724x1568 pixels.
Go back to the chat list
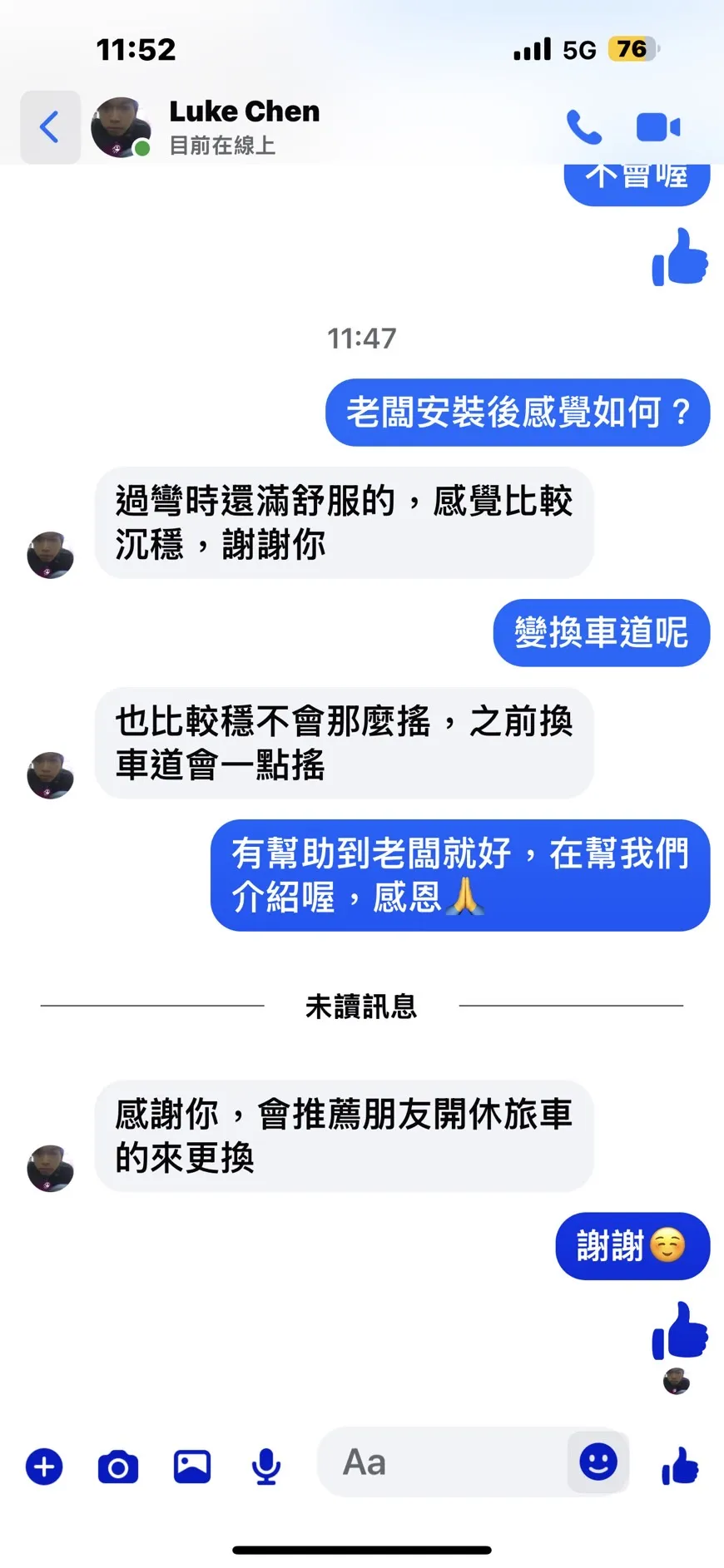[x=50, y=127]
